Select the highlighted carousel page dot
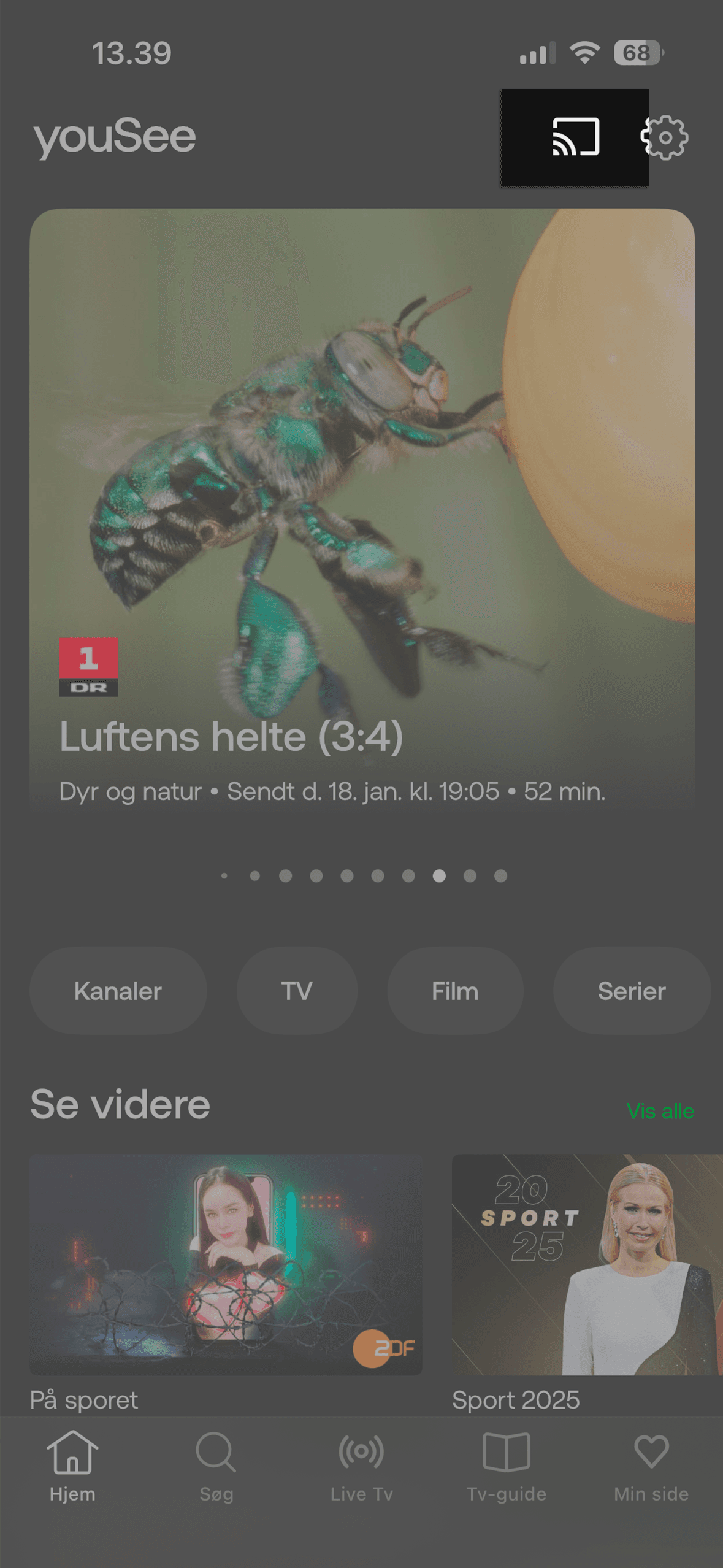This screenshot has width=723, height=1568. coord(439,876)
